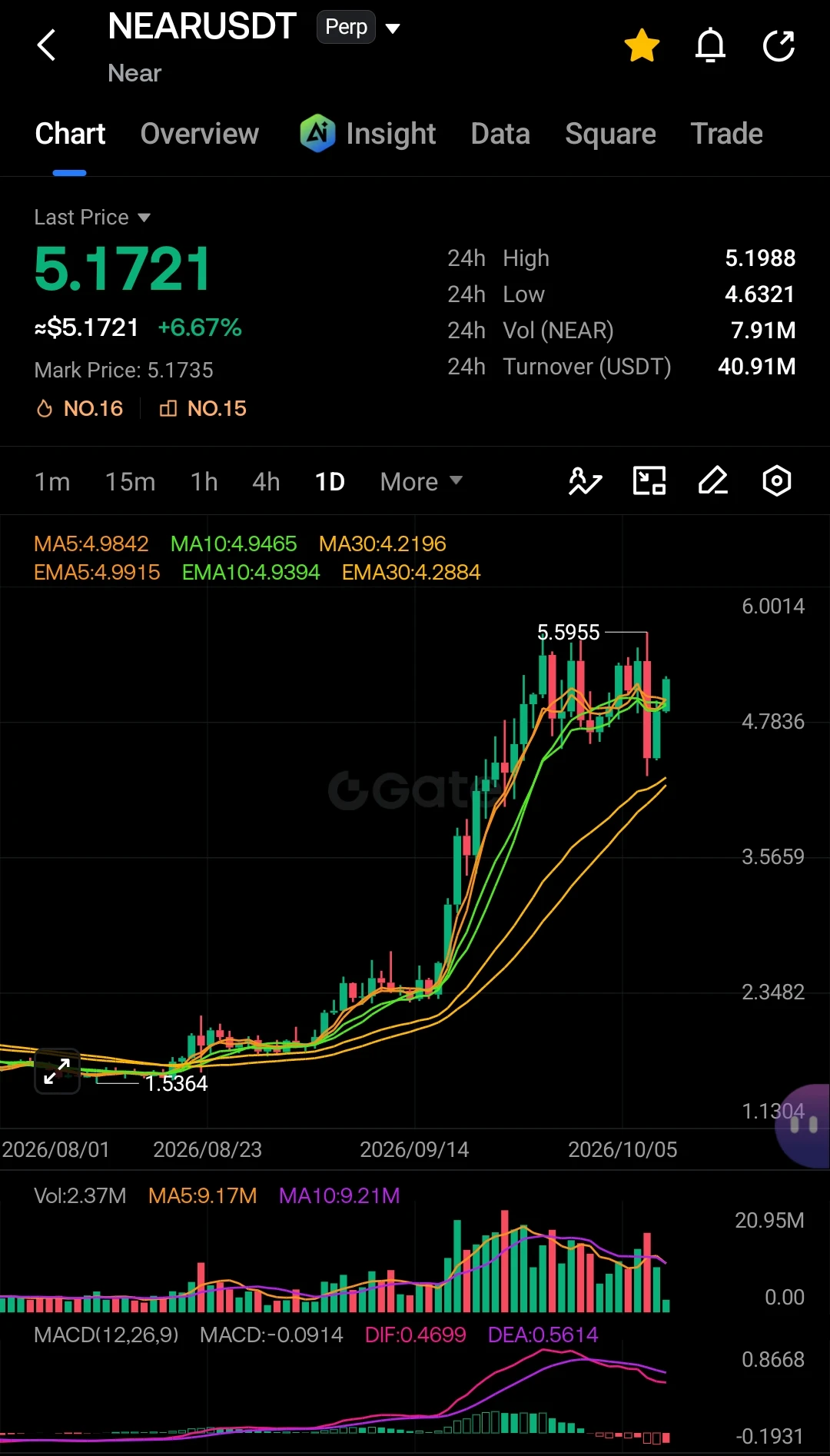Select the 1m chart interval
The height and width of the screenshot is (1456, 830).
click(x=52, y=482)
